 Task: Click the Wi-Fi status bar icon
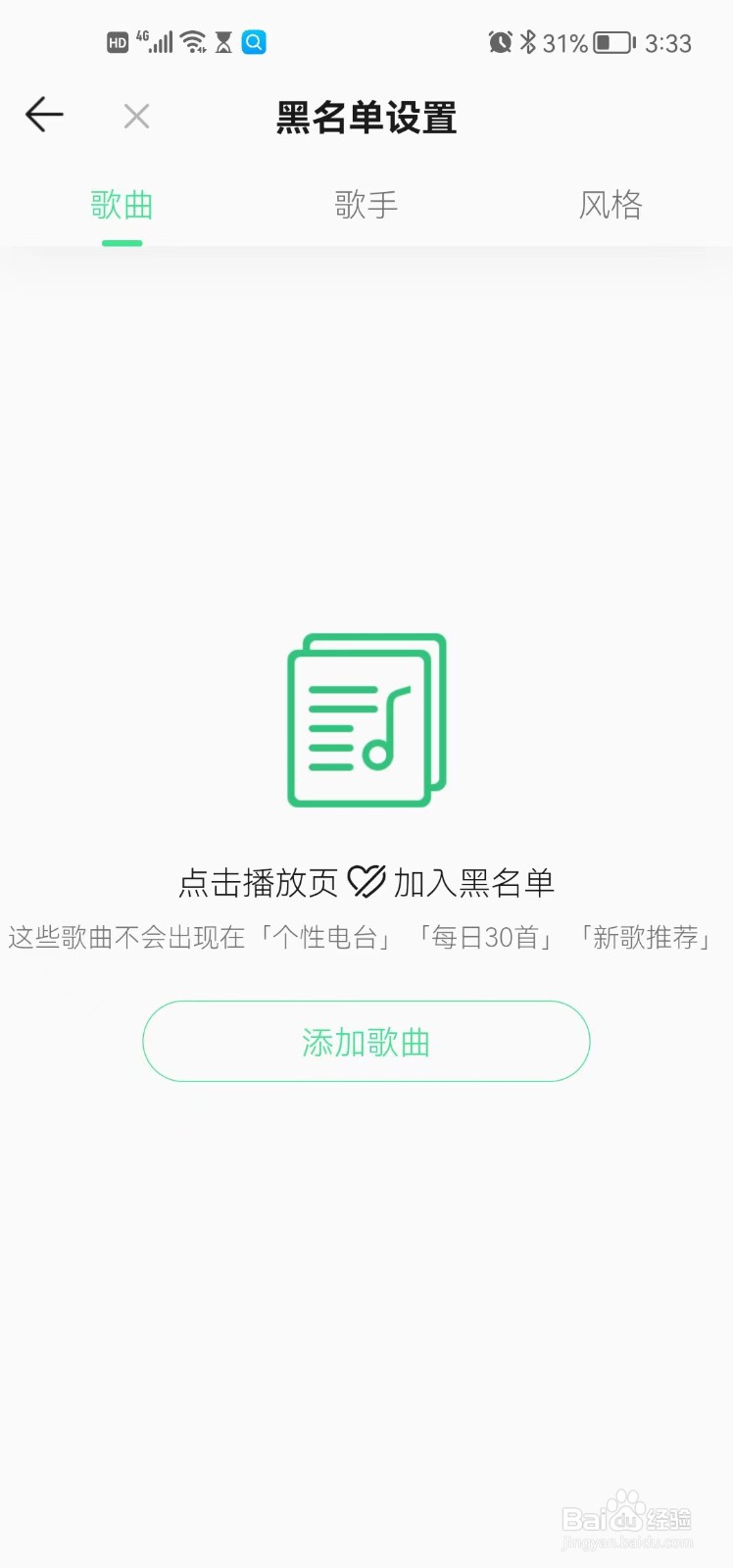click(x=193, y=41)
